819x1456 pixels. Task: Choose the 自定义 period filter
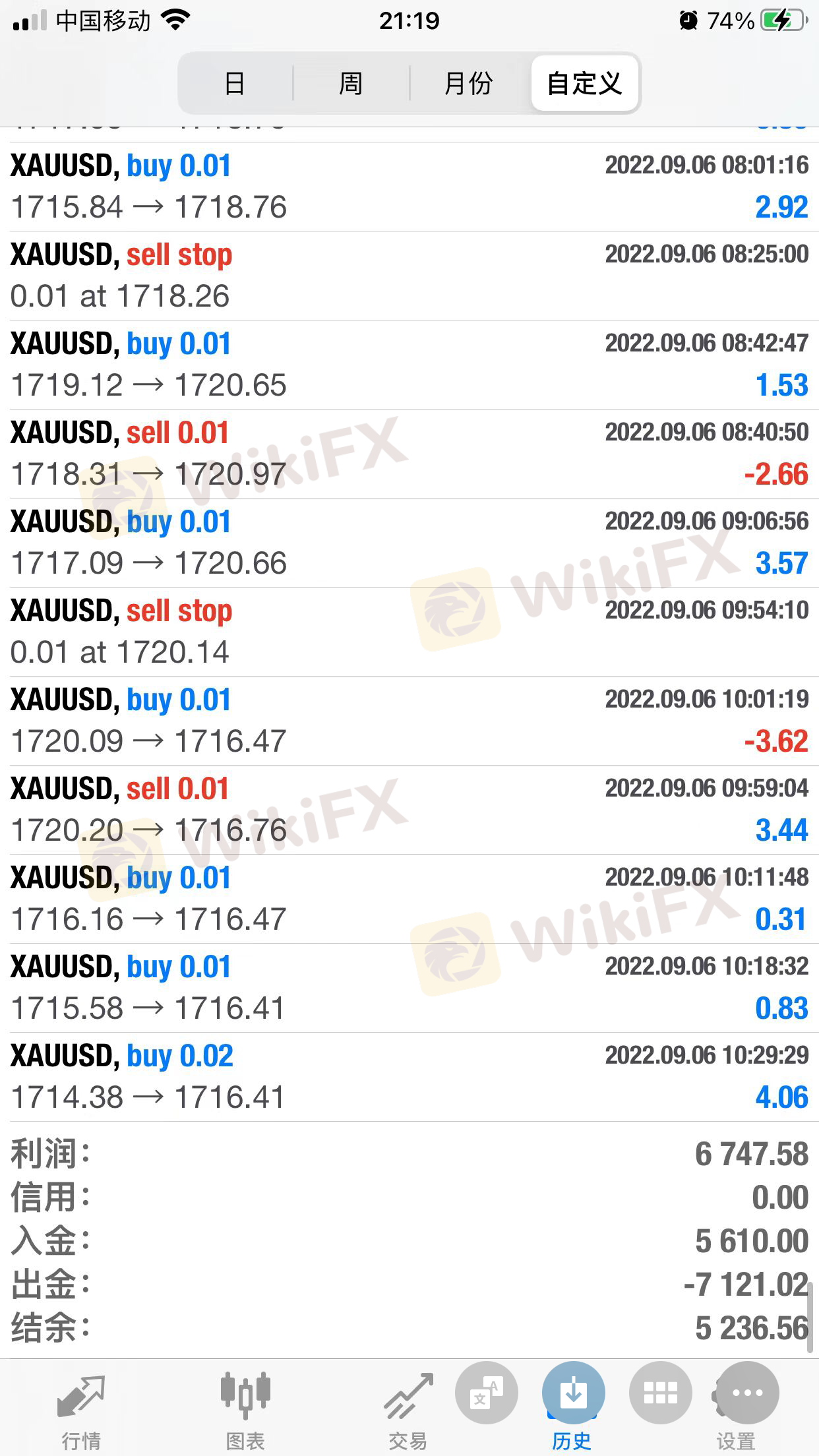point(584,84)
